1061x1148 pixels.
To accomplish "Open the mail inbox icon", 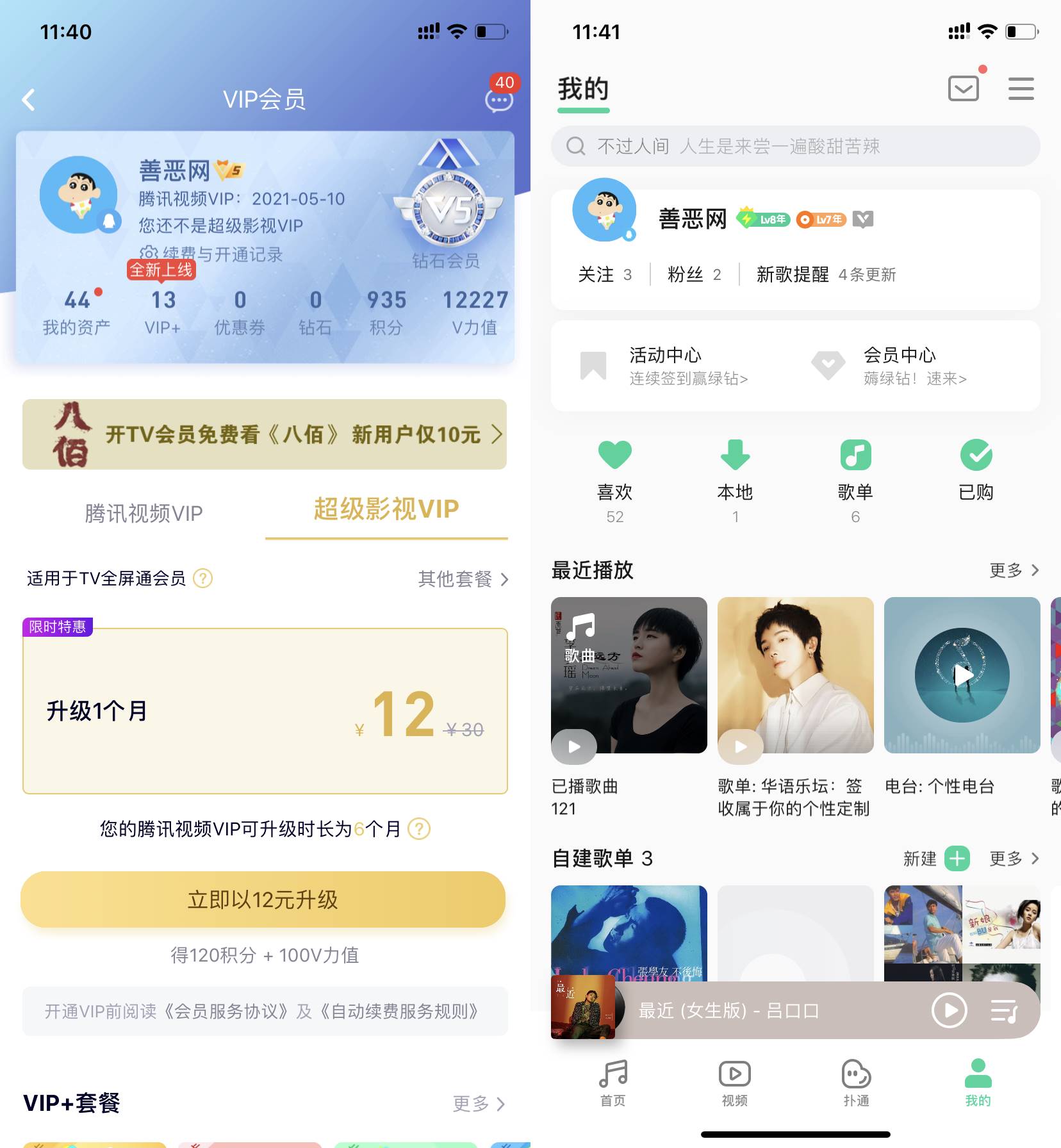I will pyautogui.click(x=963, y=88).
